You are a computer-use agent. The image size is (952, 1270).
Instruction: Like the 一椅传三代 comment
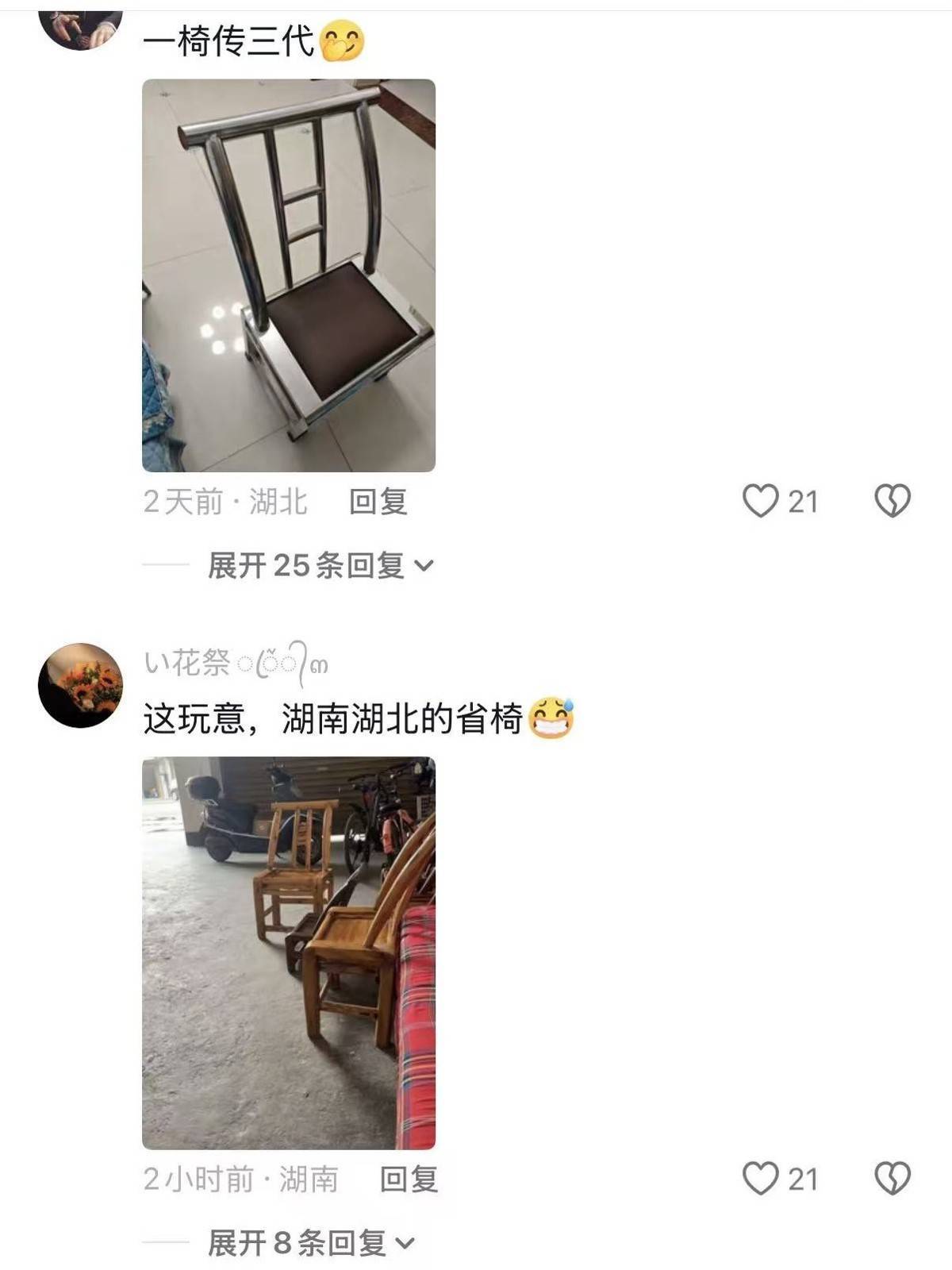point(760,502)
